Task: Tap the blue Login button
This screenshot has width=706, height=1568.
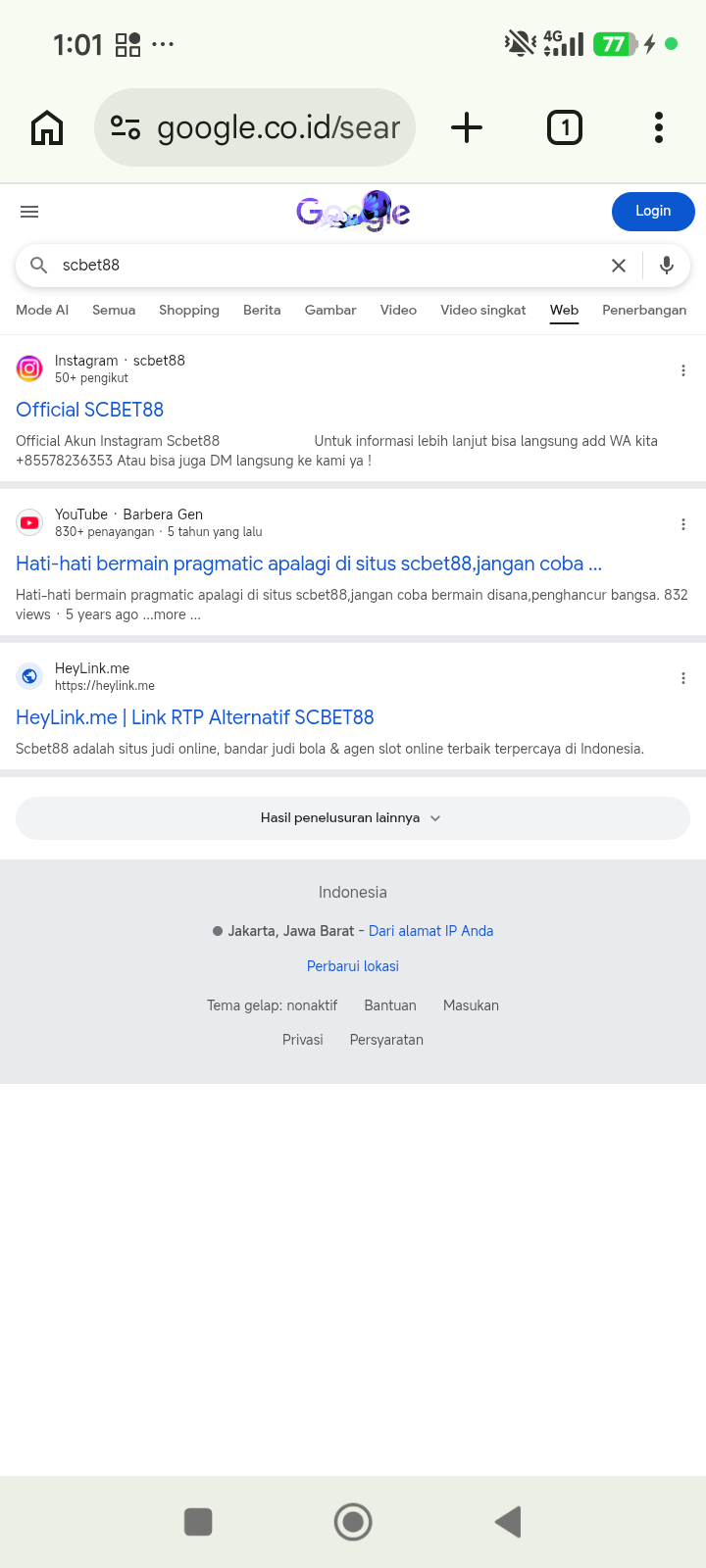Action: pyautogui.click(x=653, y=212)
